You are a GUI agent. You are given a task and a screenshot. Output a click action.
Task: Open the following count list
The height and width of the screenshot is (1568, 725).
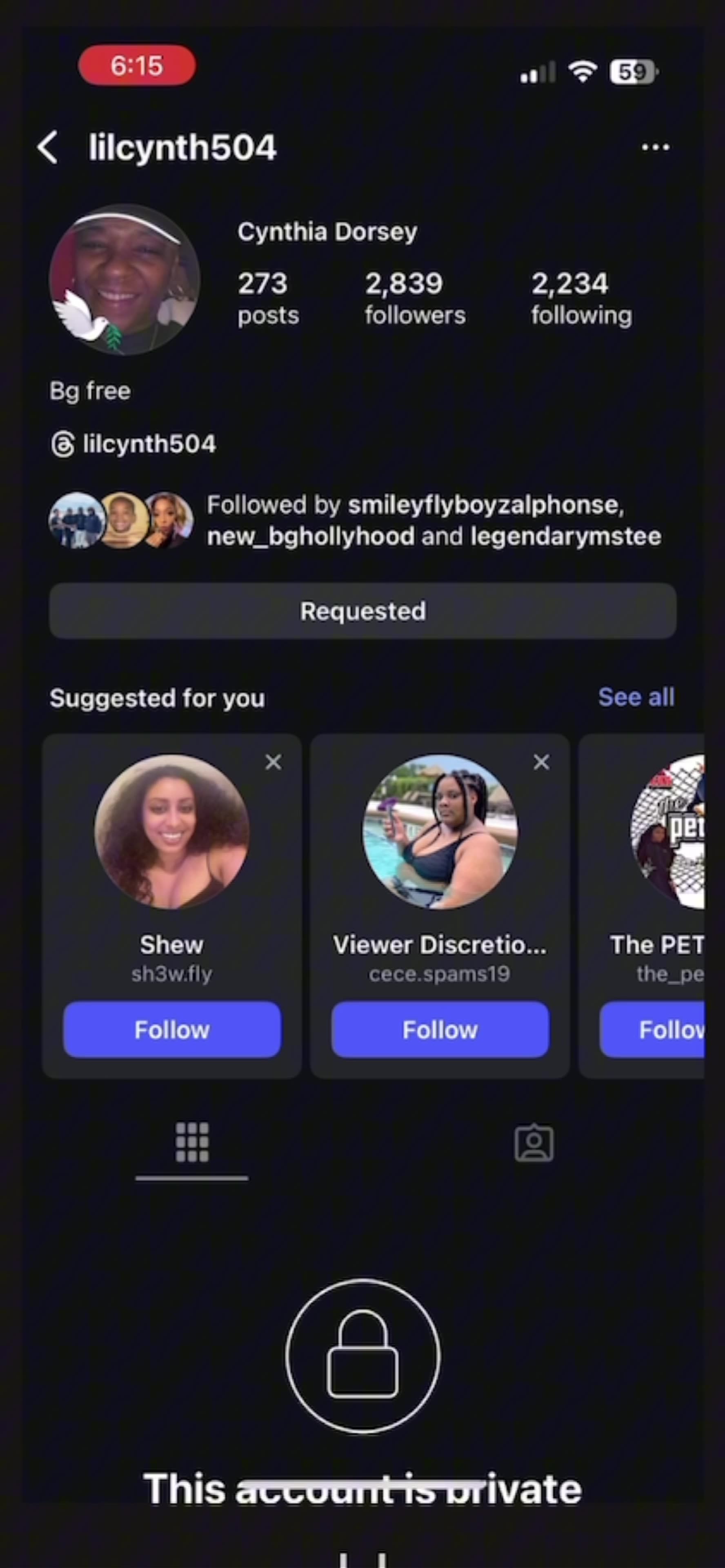click(x=581, y=298)
